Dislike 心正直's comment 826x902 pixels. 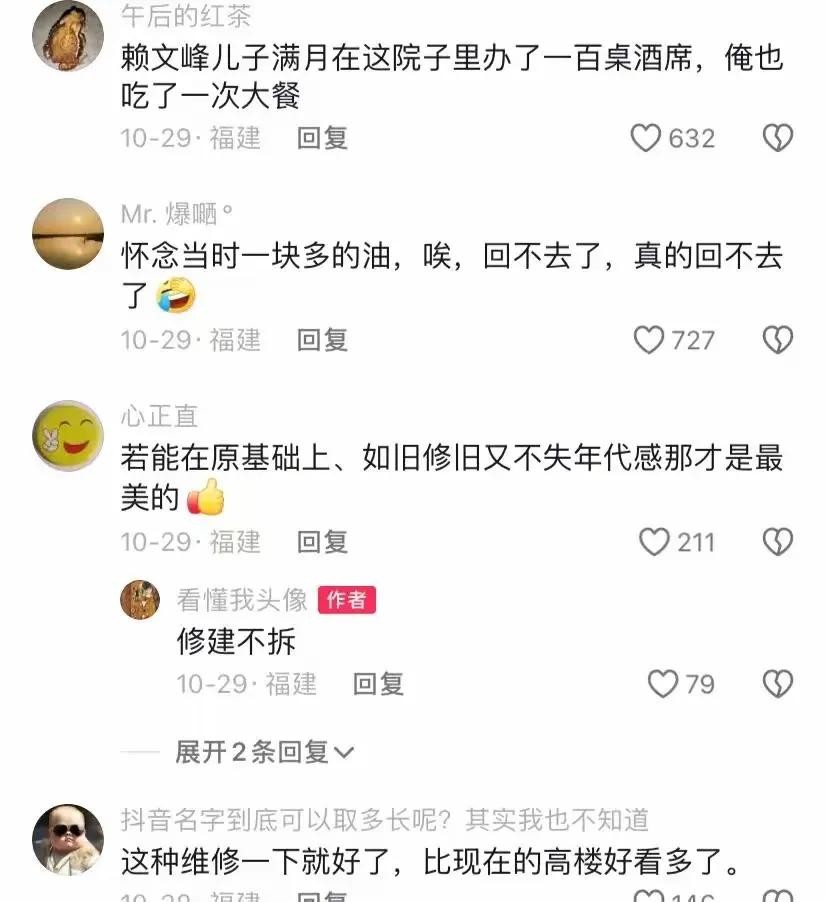point(778,542)
